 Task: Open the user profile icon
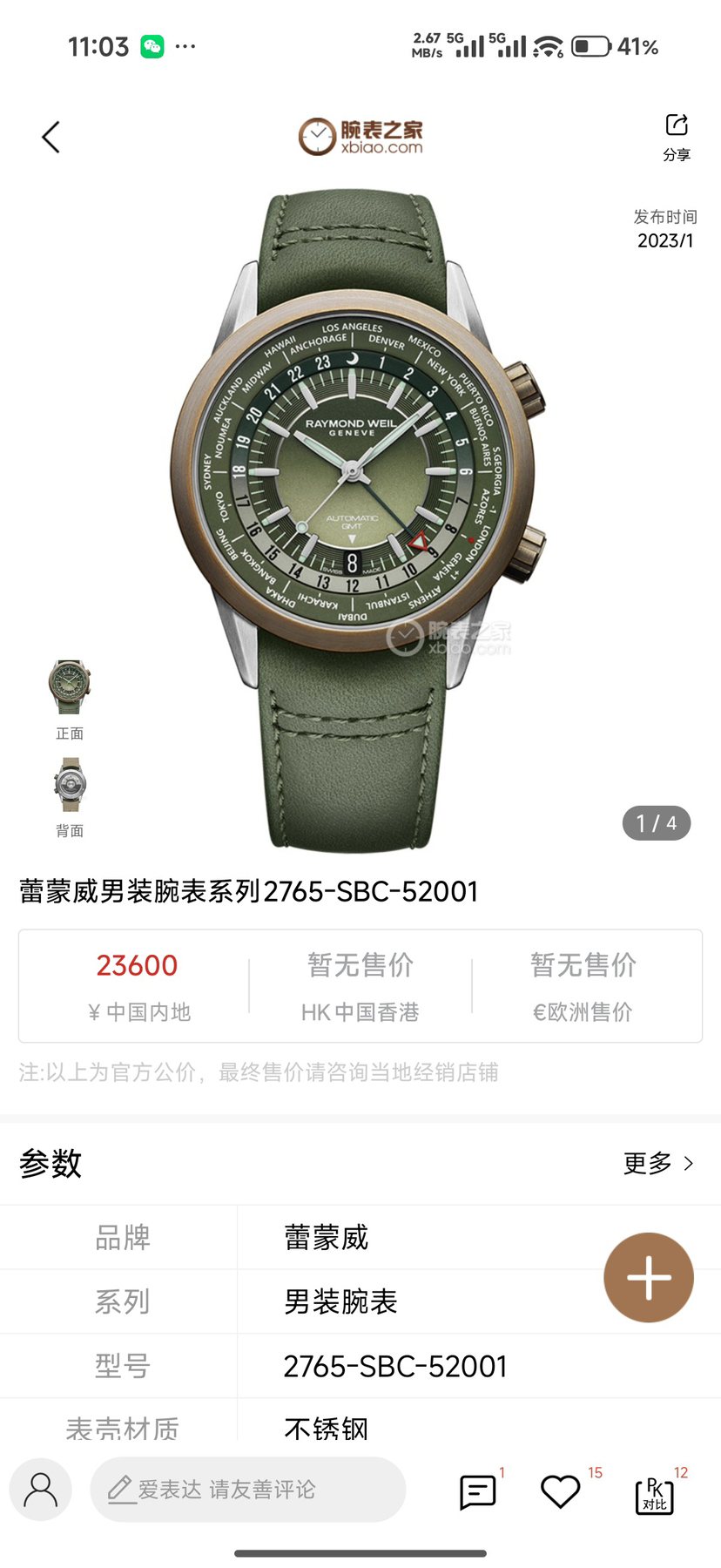coord(40,1490)
